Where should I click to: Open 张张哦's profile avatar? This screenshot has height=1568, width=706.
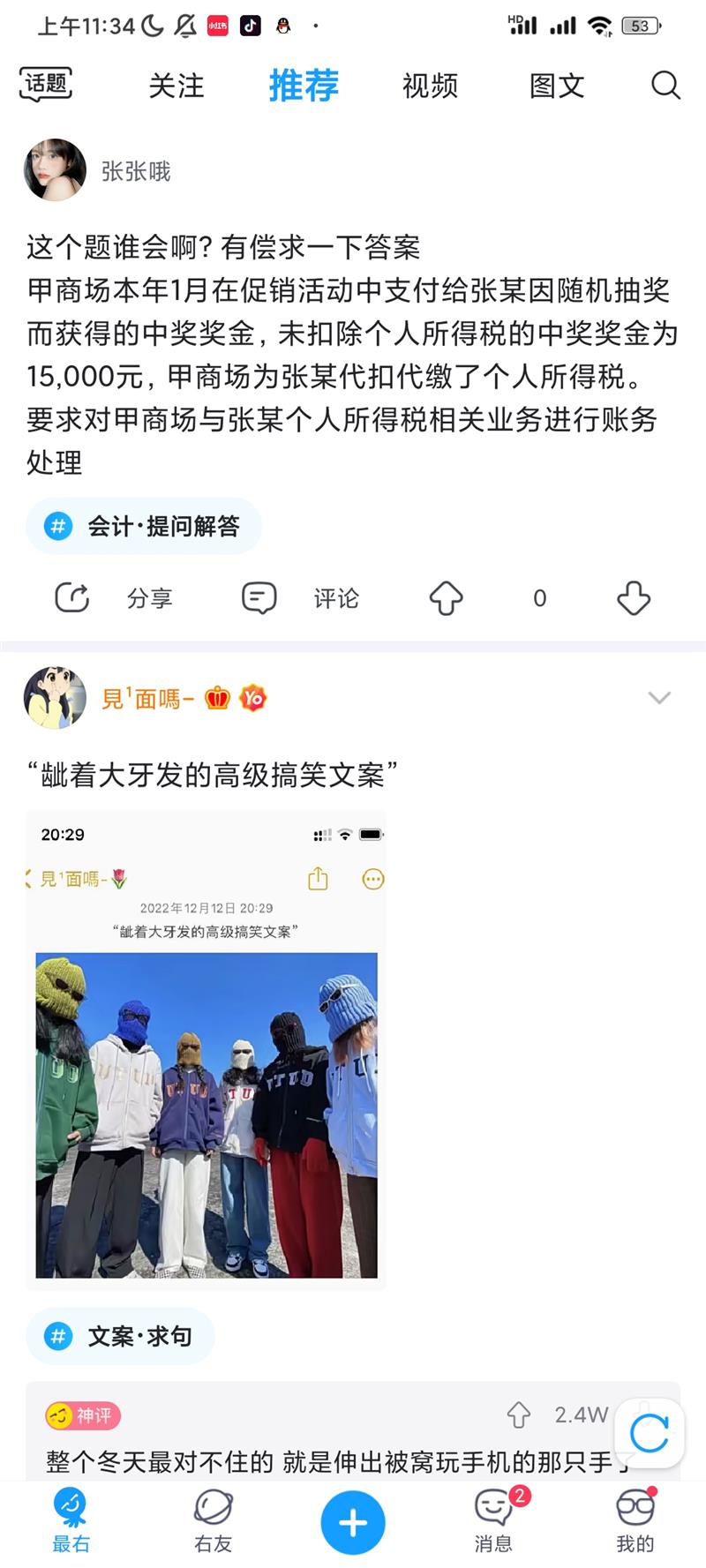[x=55, y=170]
